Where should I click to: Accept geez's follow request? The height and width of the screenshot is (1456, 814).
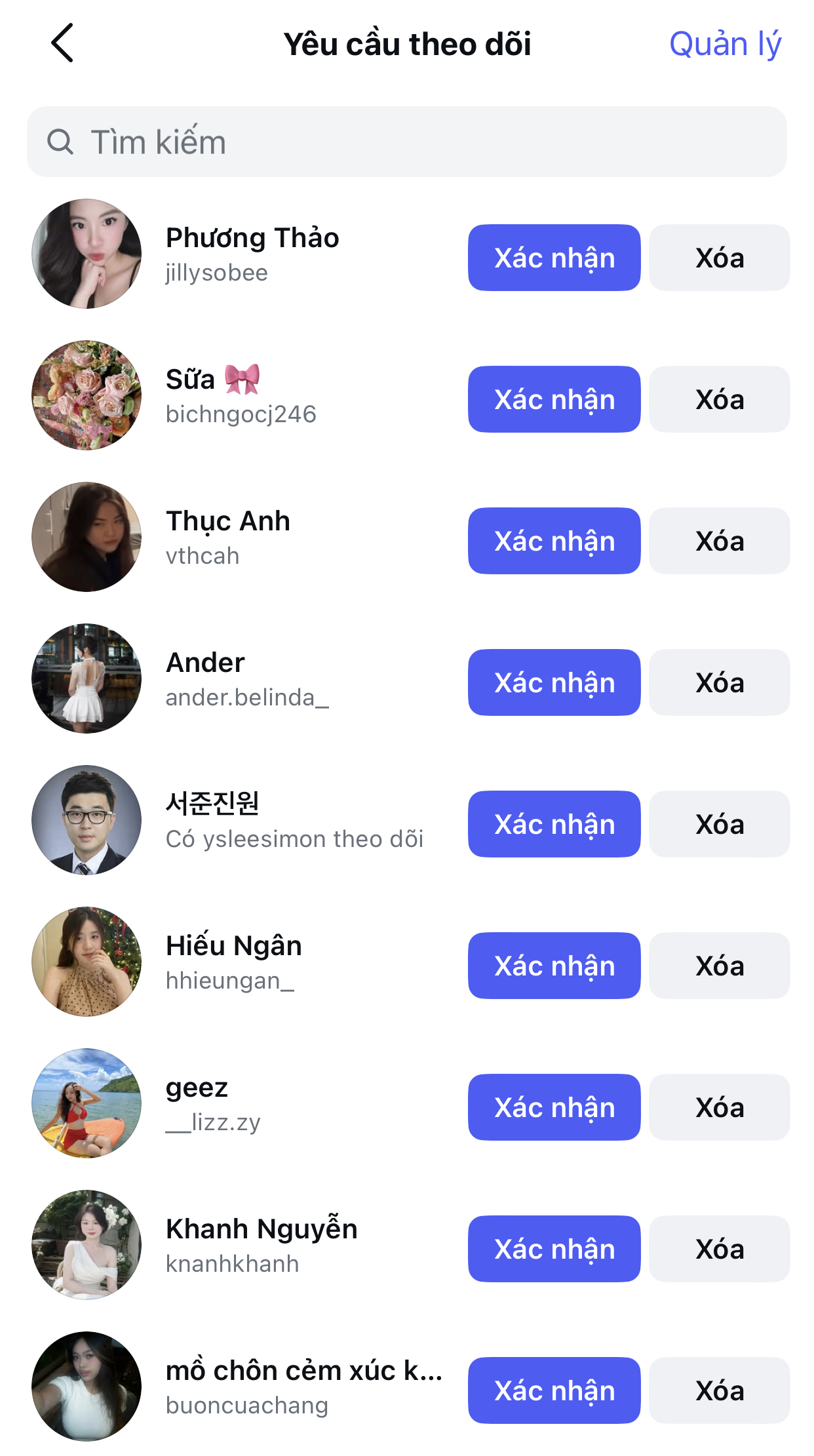554,1107
